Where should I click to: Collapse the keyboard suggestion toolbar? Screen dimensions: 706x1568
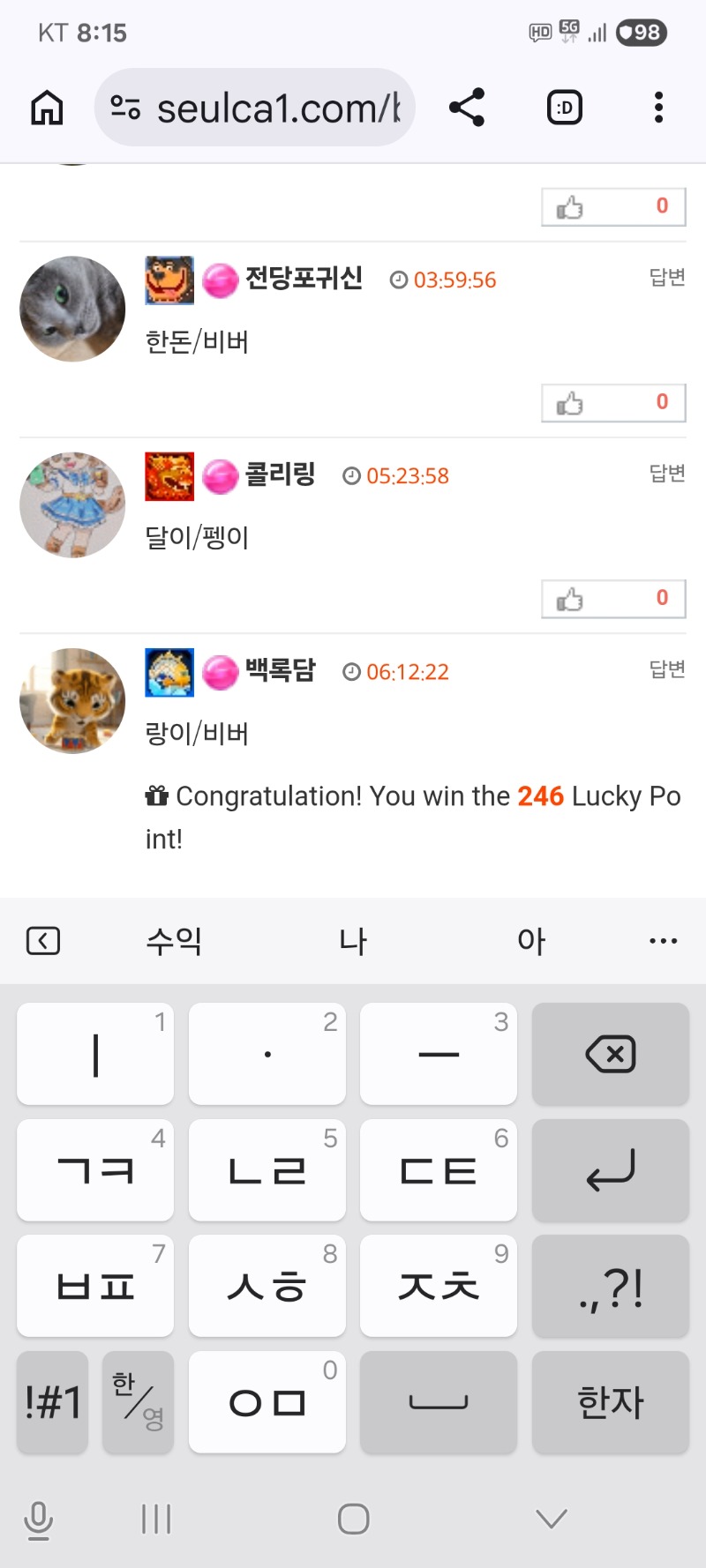(43, 941)
